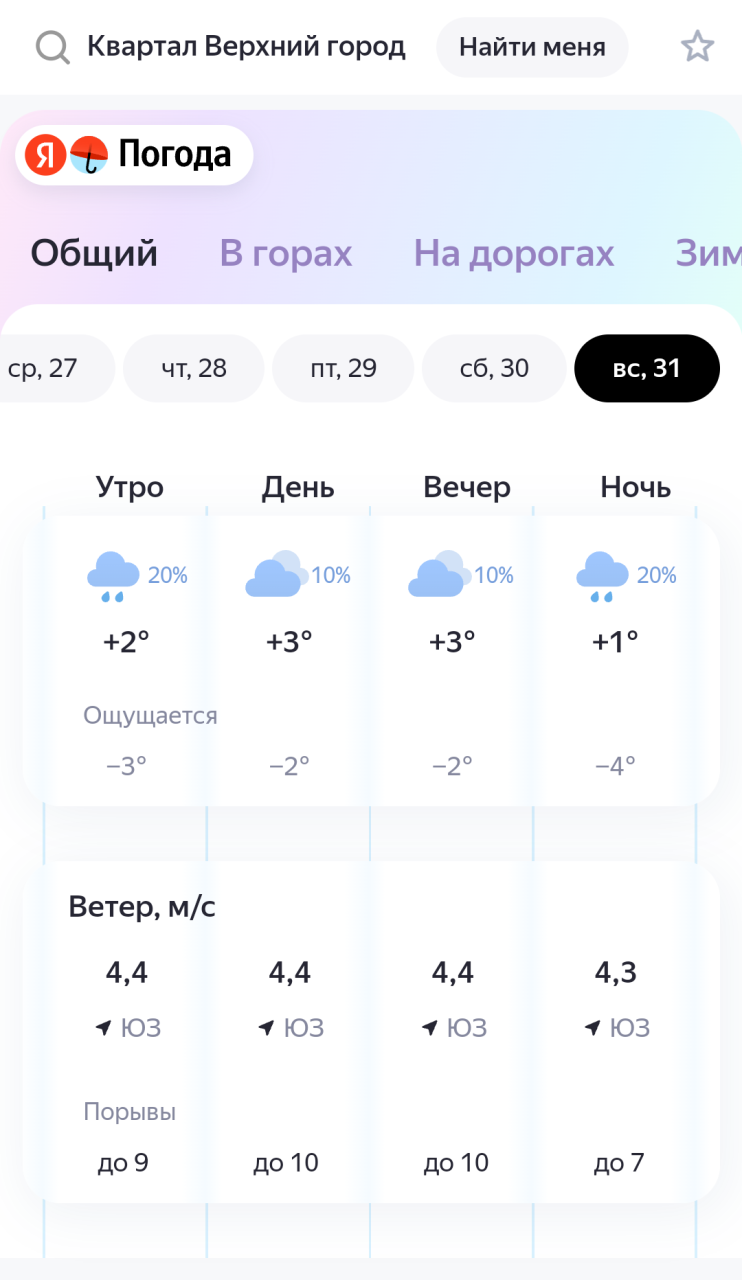Add location to favorites with star
Image resolution: width=742 pixels, height=1280 pixels.
pos(697,47)
